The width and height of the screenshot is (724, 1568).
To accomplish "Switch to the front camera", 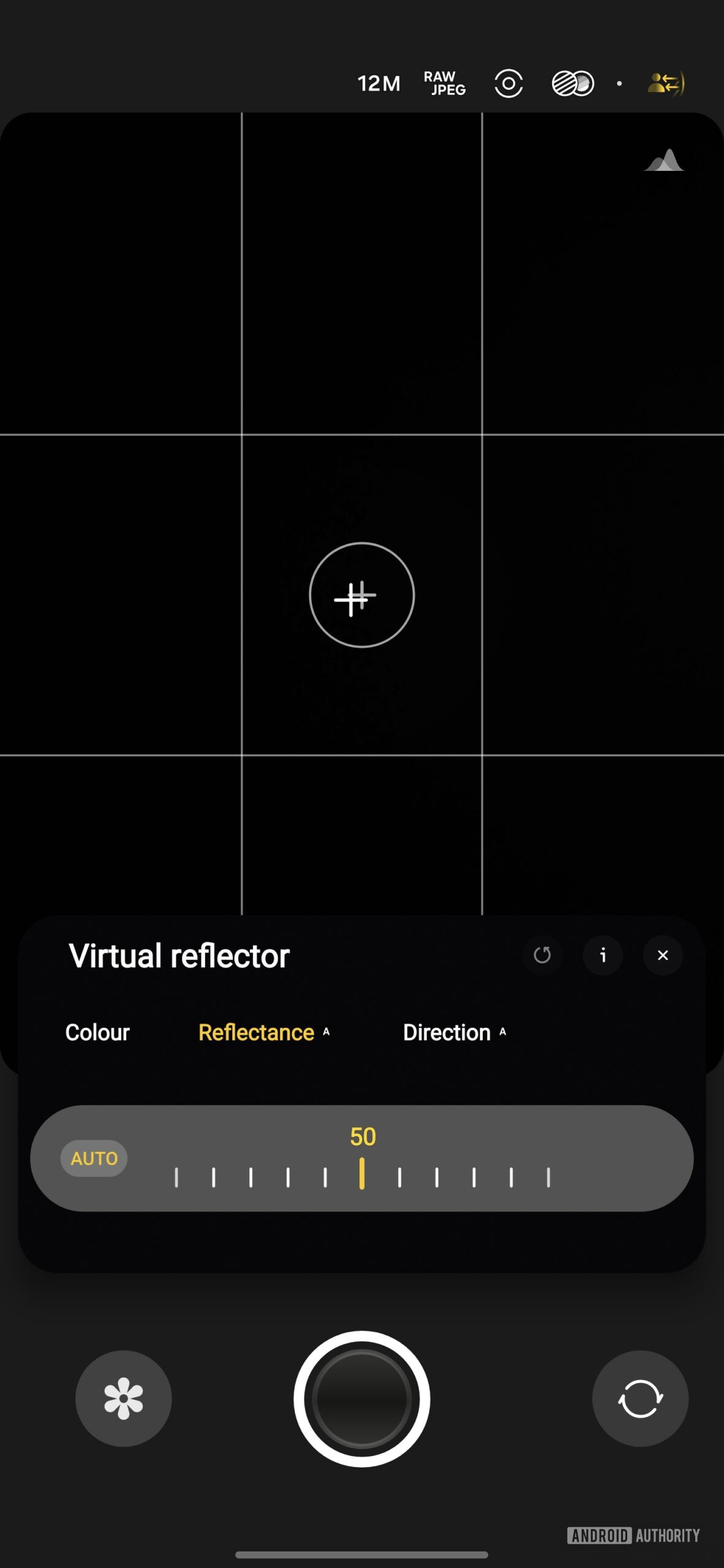I will (x=641, y=1398).
